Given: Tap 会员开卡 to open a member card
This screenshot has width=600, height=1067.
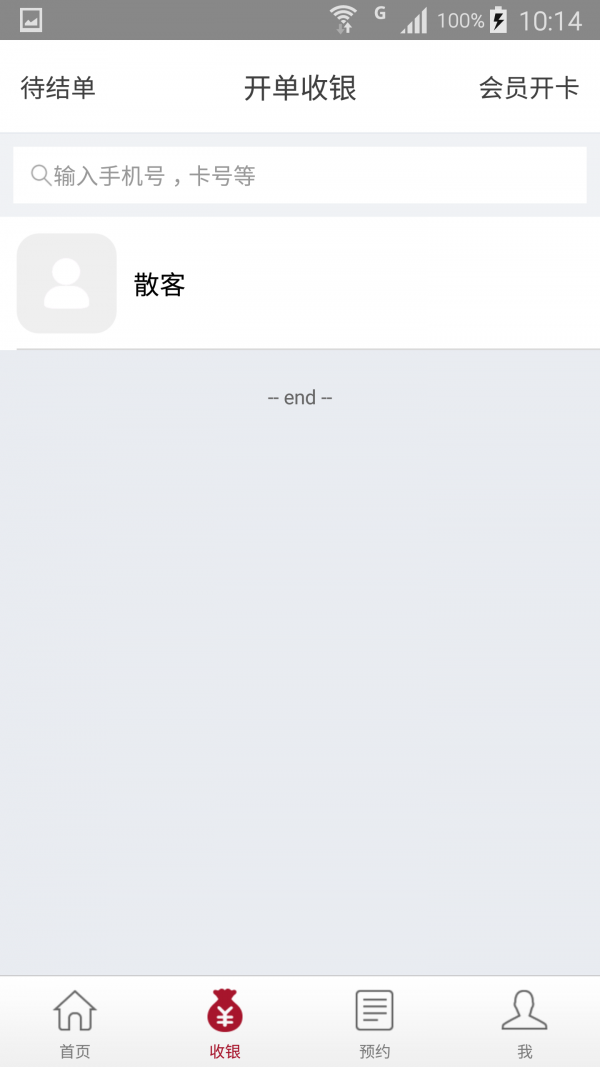Looking at the screenshot, I should click(529, 88).
